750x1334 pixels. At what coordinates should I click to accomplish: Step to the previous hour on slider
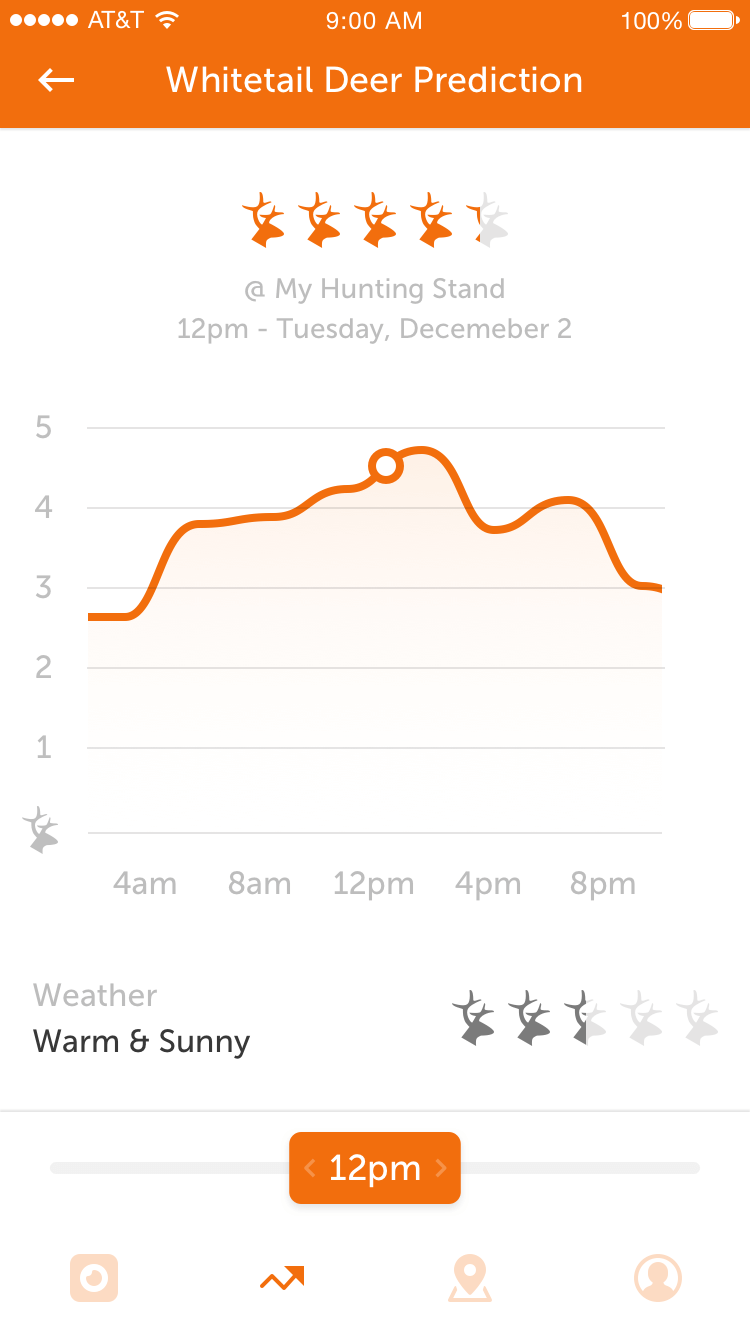310,1168
